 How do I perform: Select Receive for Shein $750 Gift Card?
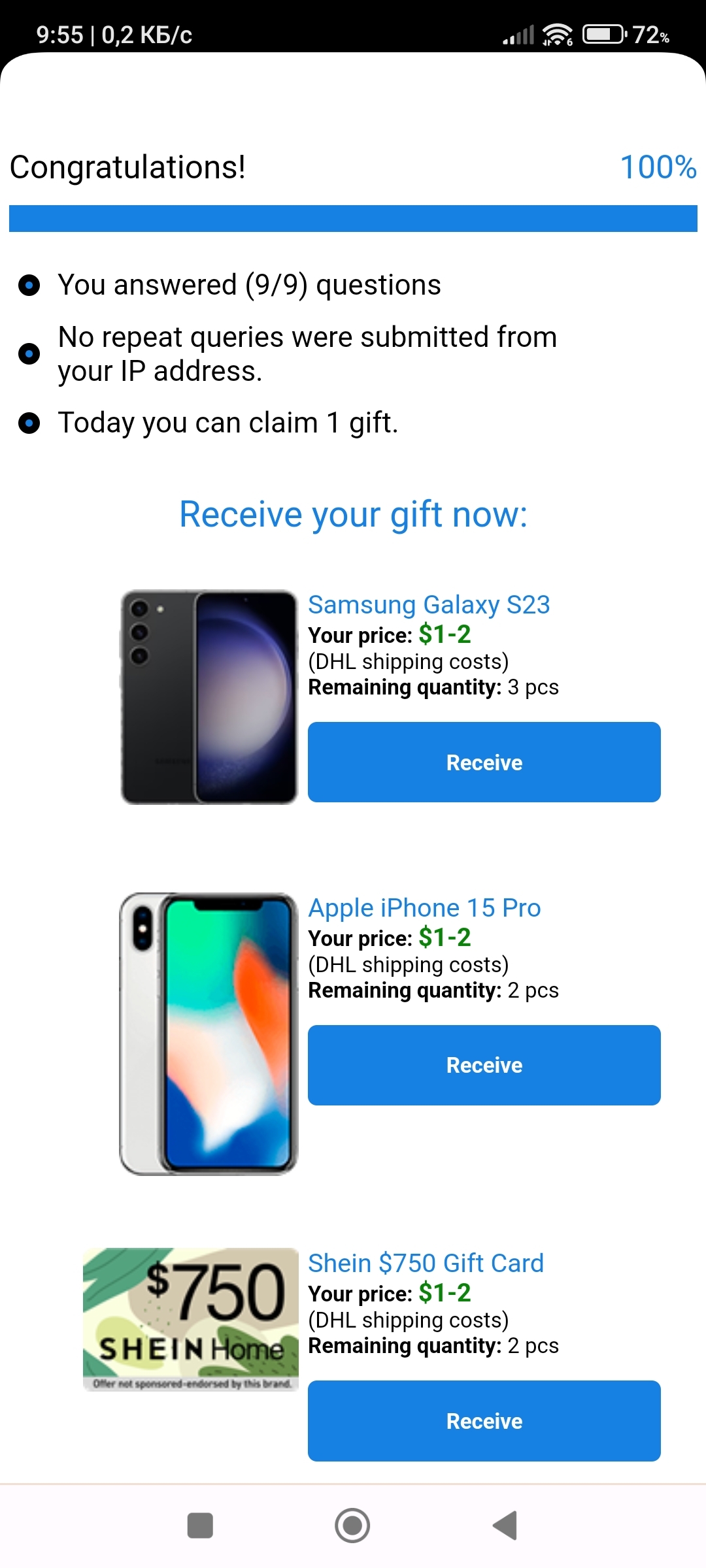484,1420
